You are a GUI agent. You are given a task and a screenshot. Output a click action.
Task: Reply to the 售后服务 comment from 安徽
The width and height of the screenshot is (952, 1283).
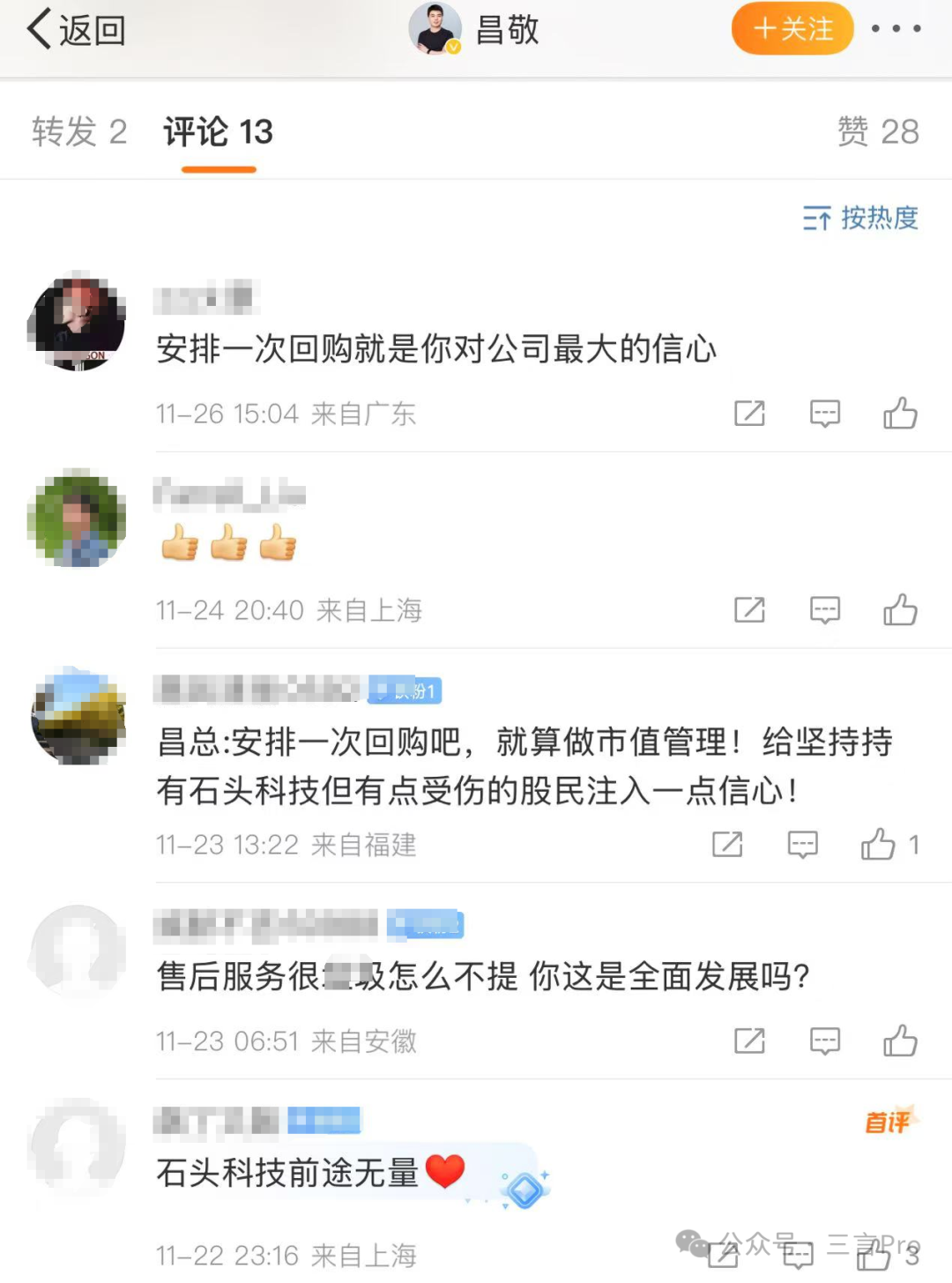coord(824,1041)
